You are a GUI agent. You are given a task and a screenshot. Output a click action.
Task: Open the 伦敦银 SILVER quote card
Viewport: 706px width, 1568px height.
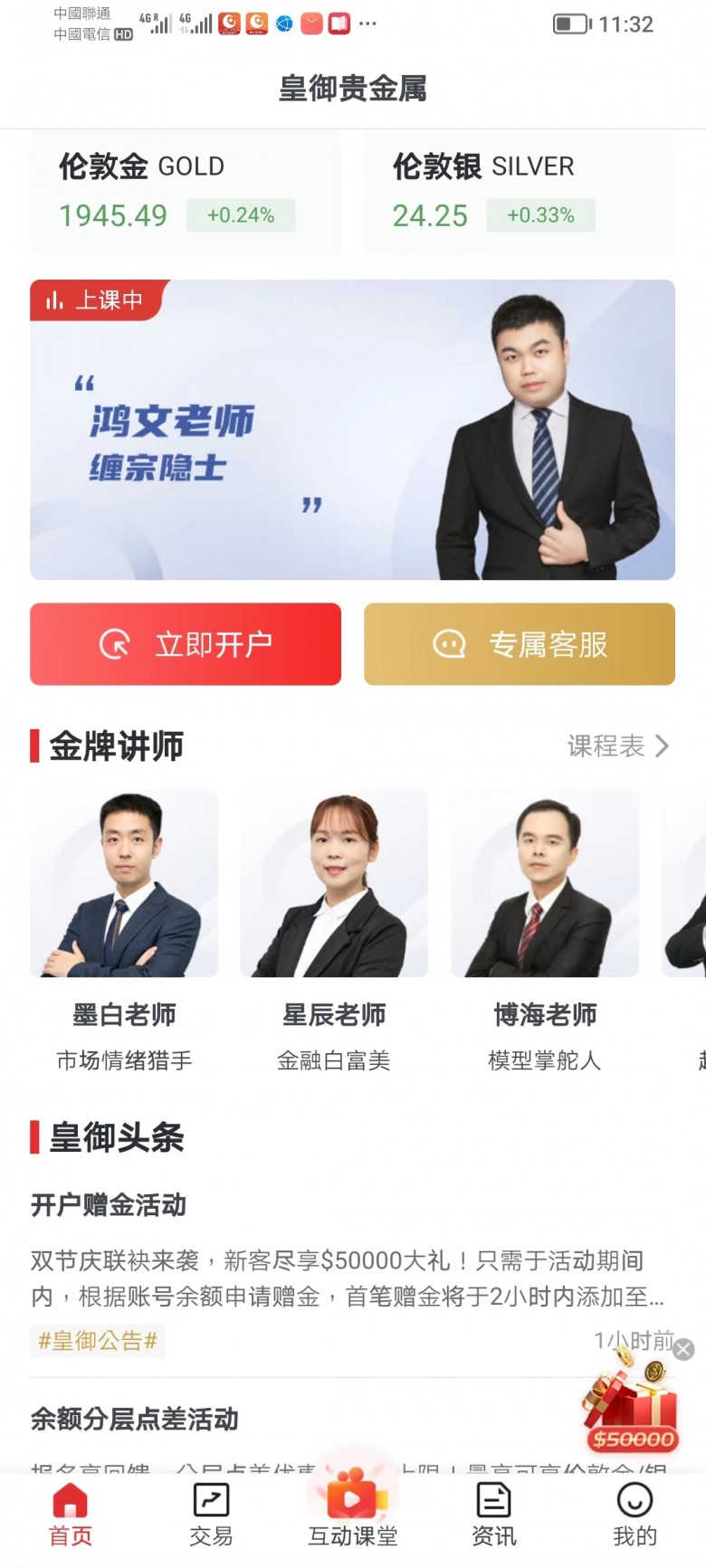coord(520,192)
